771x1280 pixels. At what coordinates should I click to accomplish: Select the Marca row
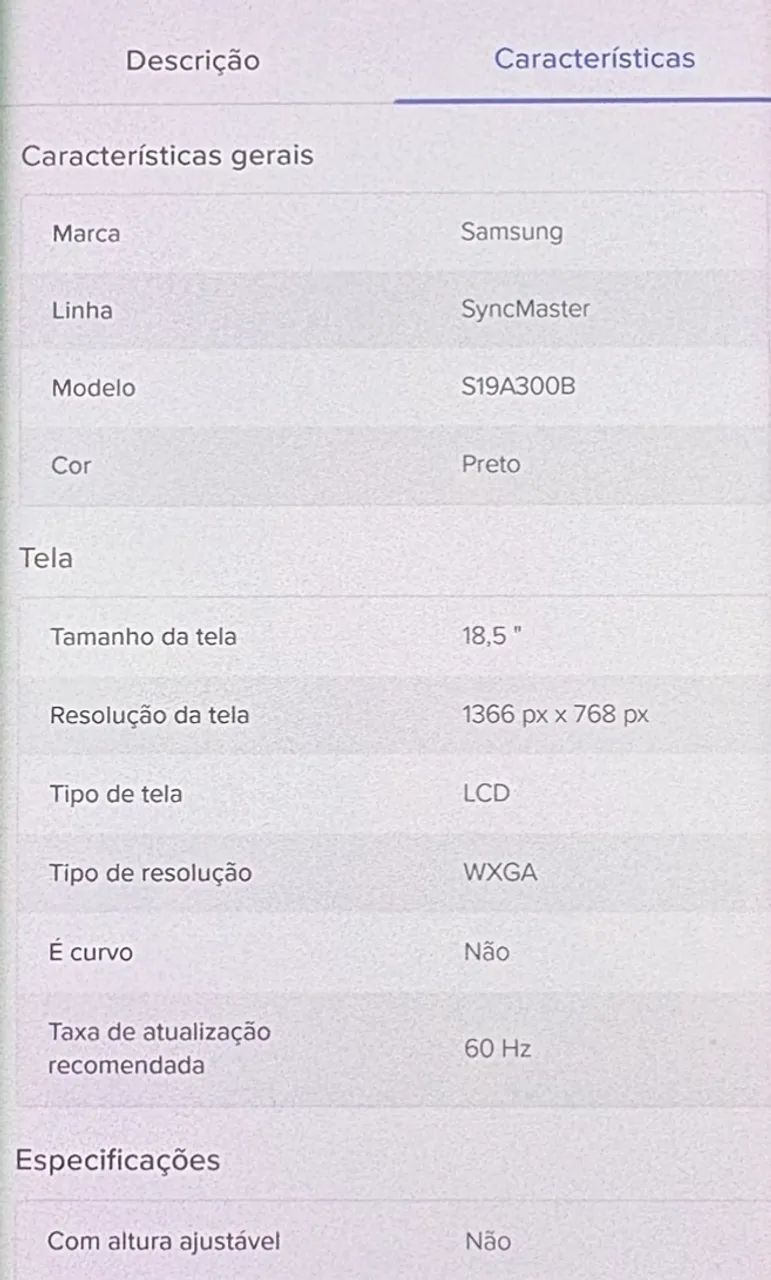pyautogui.click(x=86, y=233)
